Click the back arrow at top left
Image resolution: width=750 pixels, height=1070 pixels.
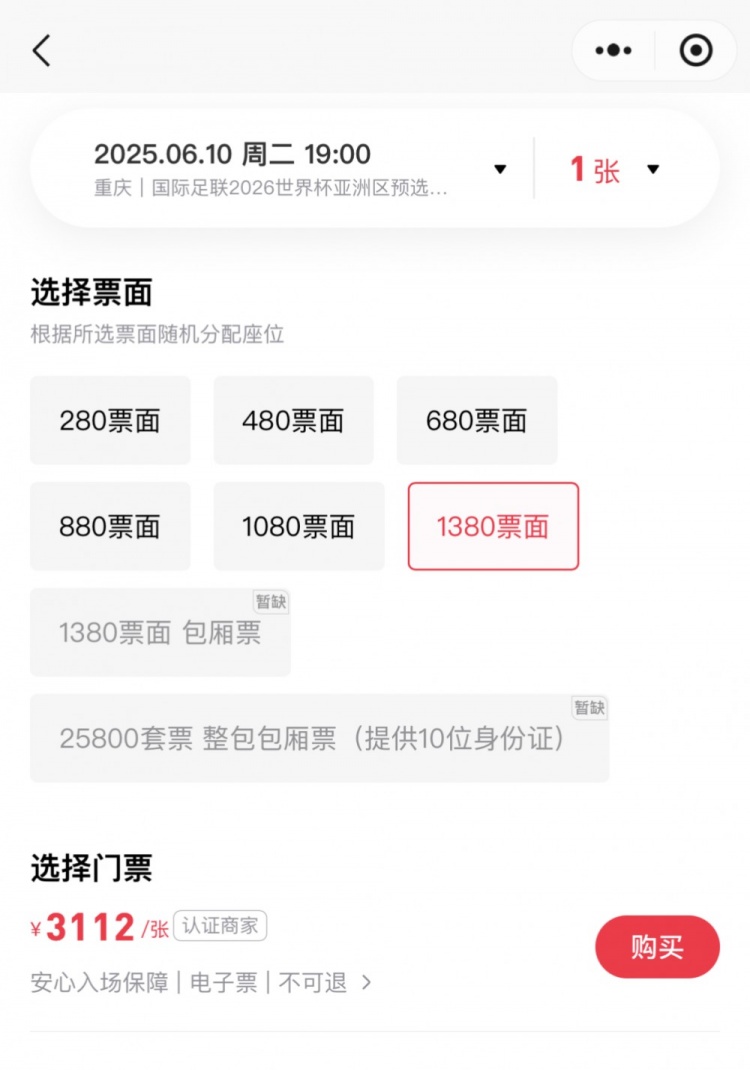pyautogui.click(x=40, y=50)
